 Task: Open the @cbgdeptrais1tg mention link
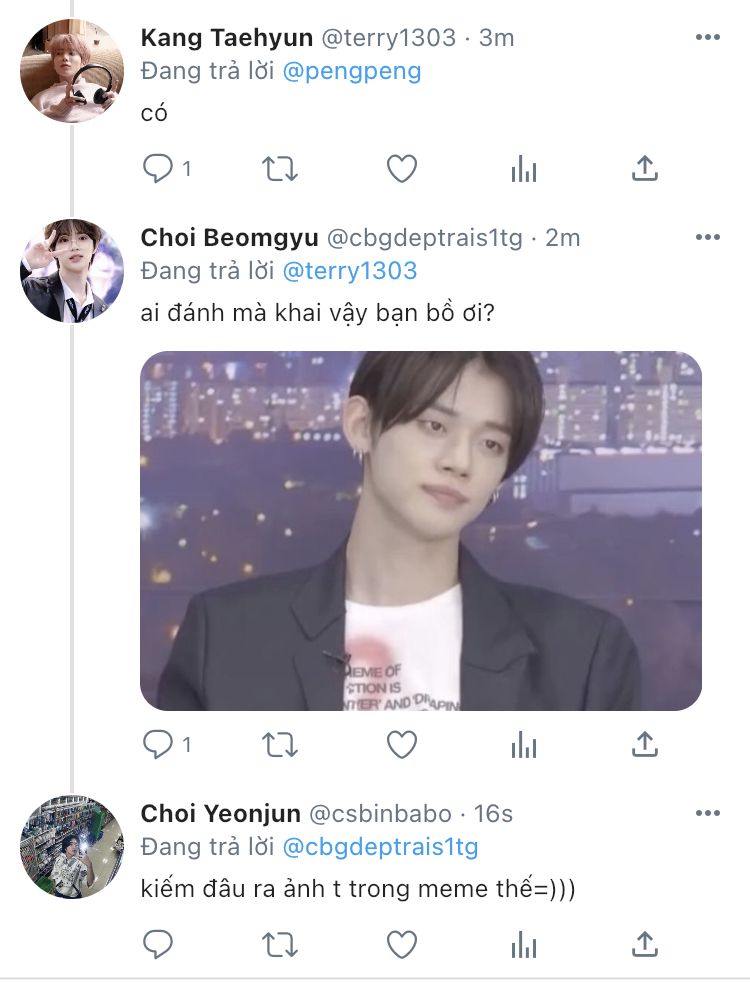[380, 847]
